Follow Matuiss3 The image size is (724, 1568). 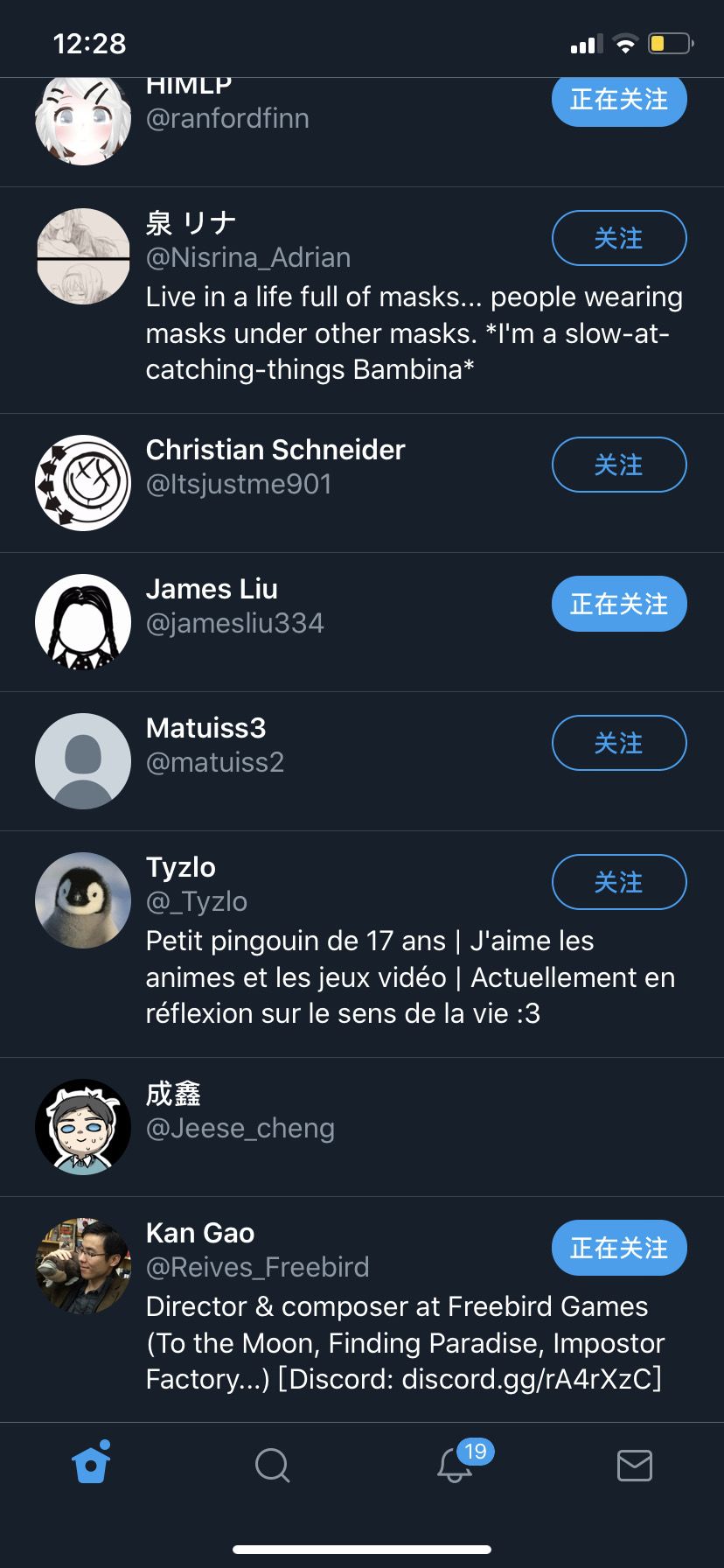(618, 743)
